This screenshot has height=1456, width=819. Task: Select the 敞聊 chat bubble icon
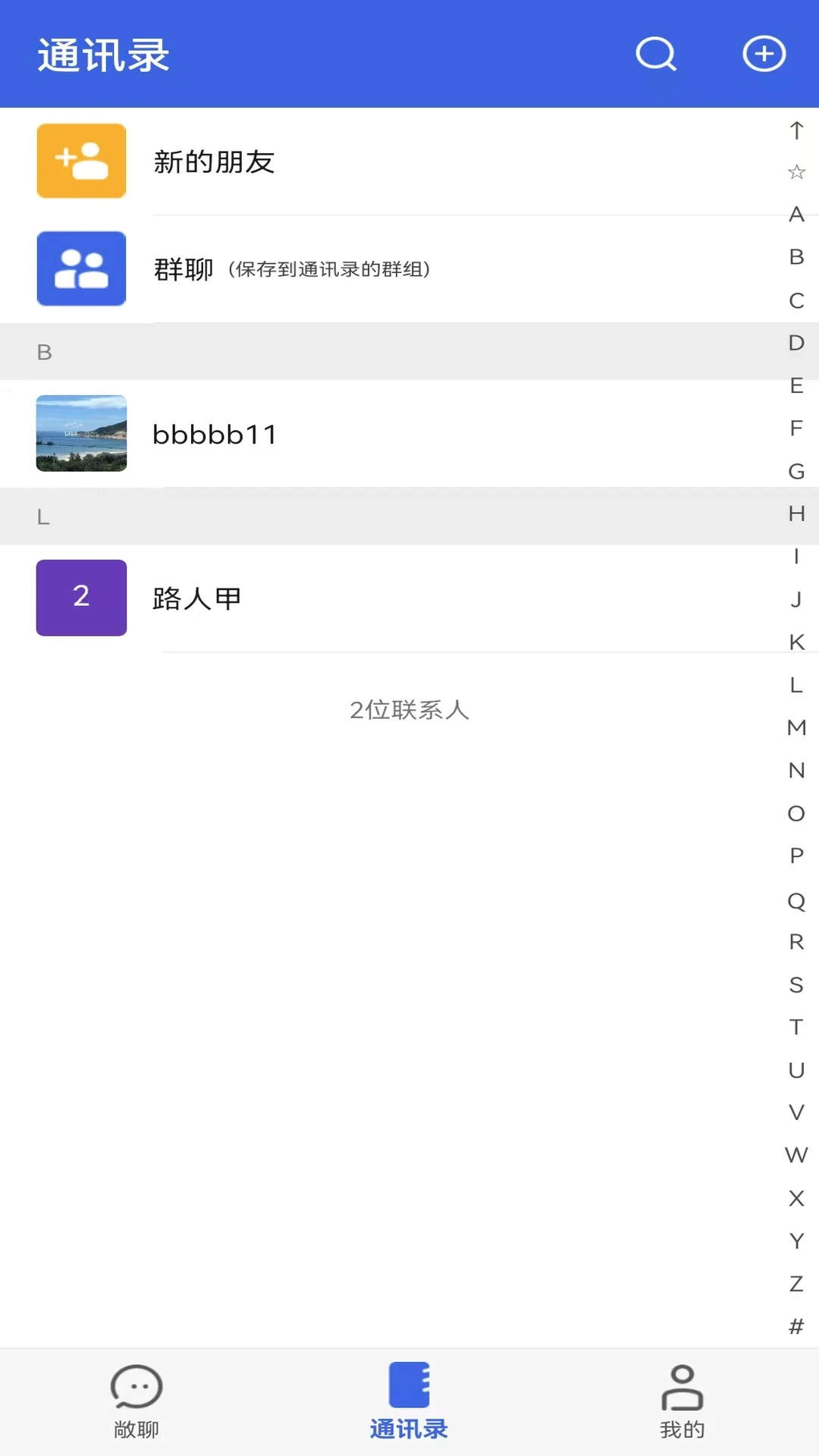136,1388
